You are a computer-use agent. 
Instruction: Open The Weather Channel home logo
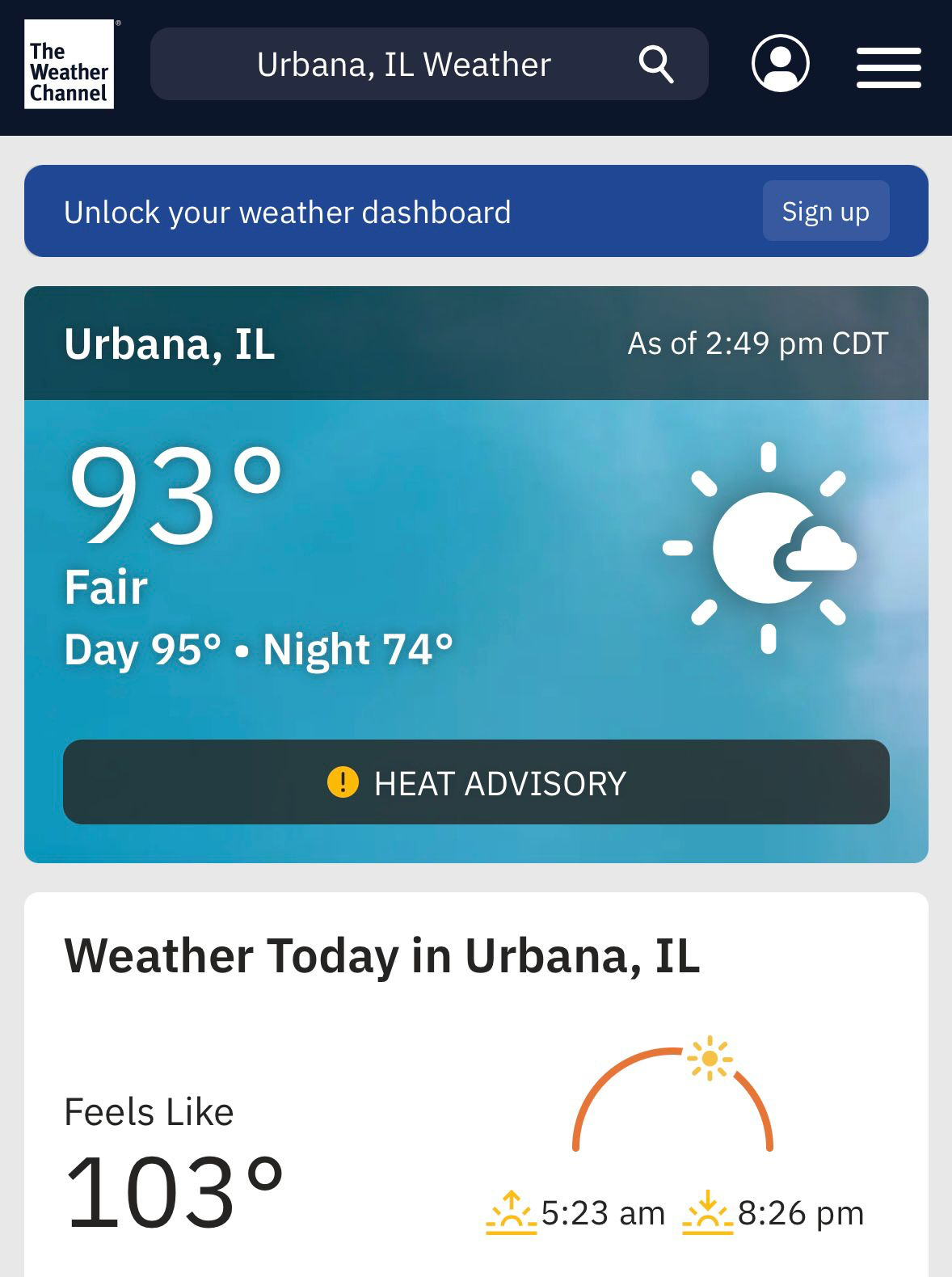pos(70,65)
